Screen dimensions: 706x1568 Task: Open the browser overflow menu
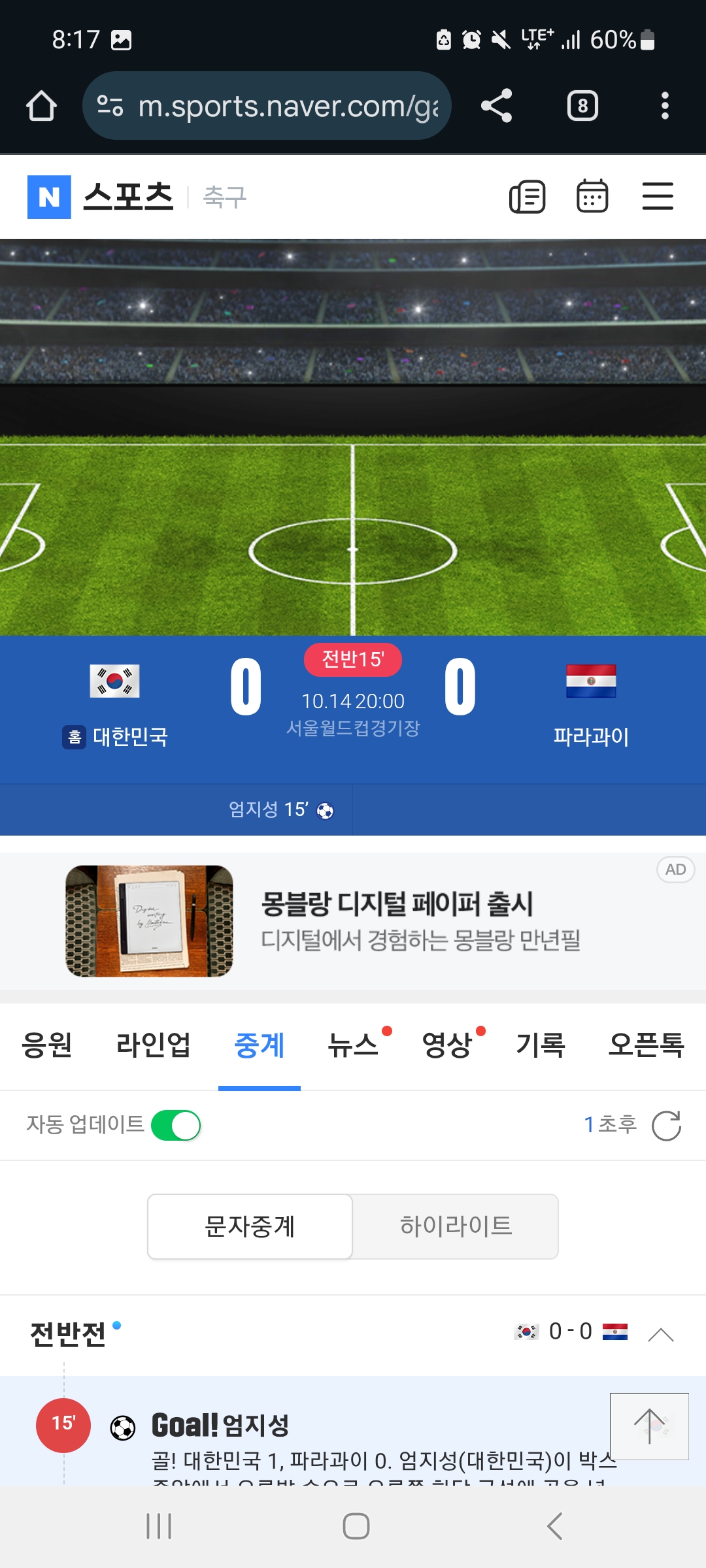(664, 106)
